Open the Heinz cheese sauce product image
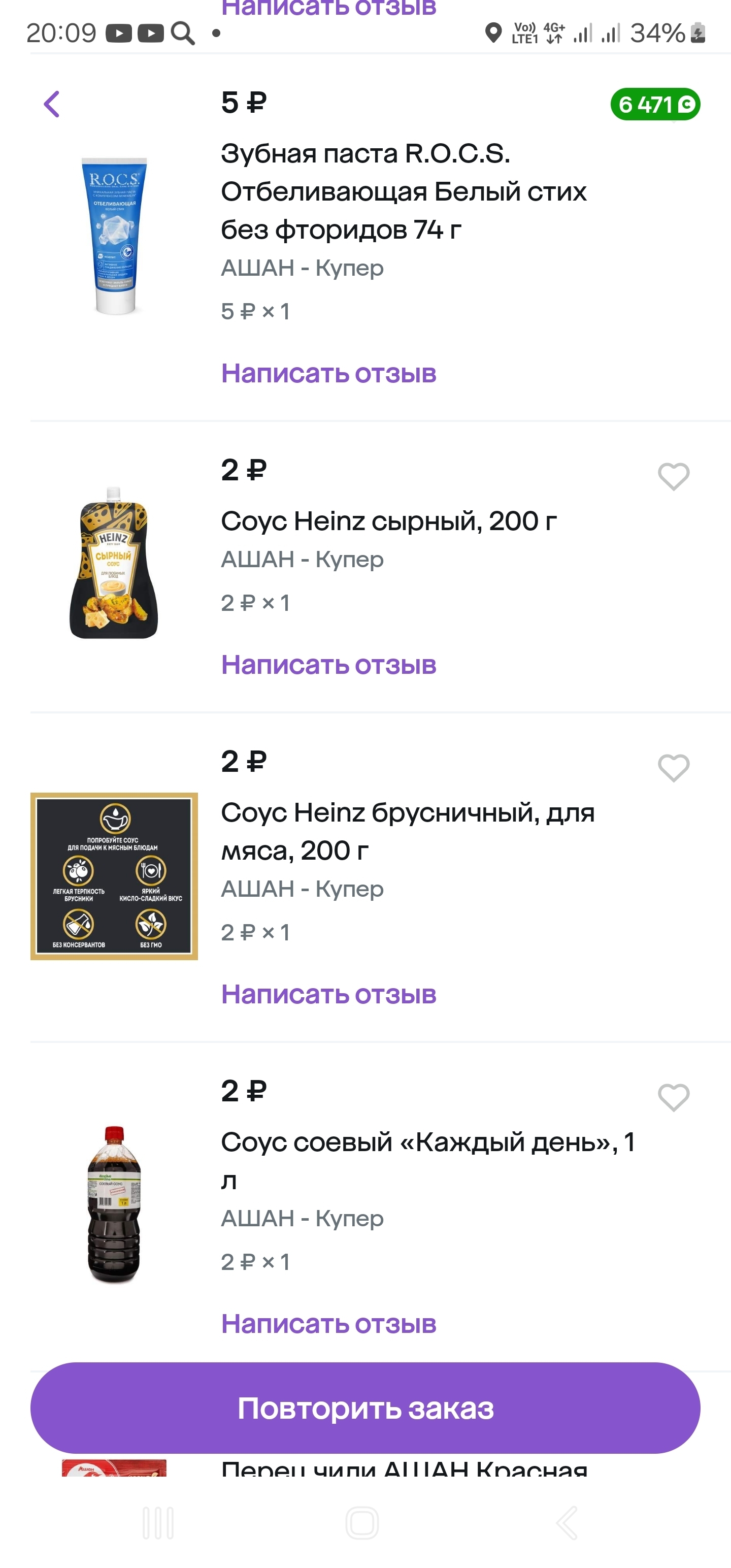Viewport: 731px width, 1568px height. point(114,563)
